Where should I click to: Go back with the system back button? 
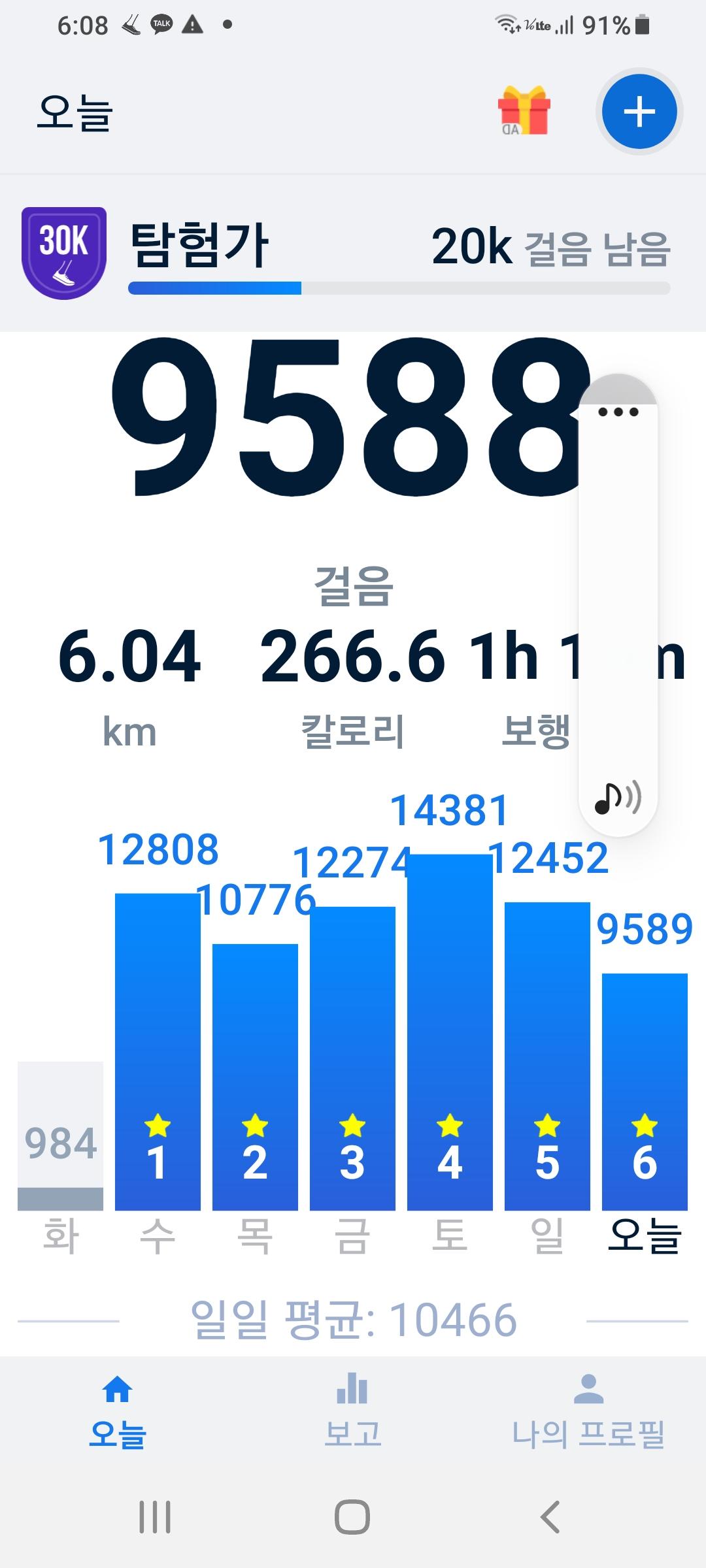[x=550, y=1516]
